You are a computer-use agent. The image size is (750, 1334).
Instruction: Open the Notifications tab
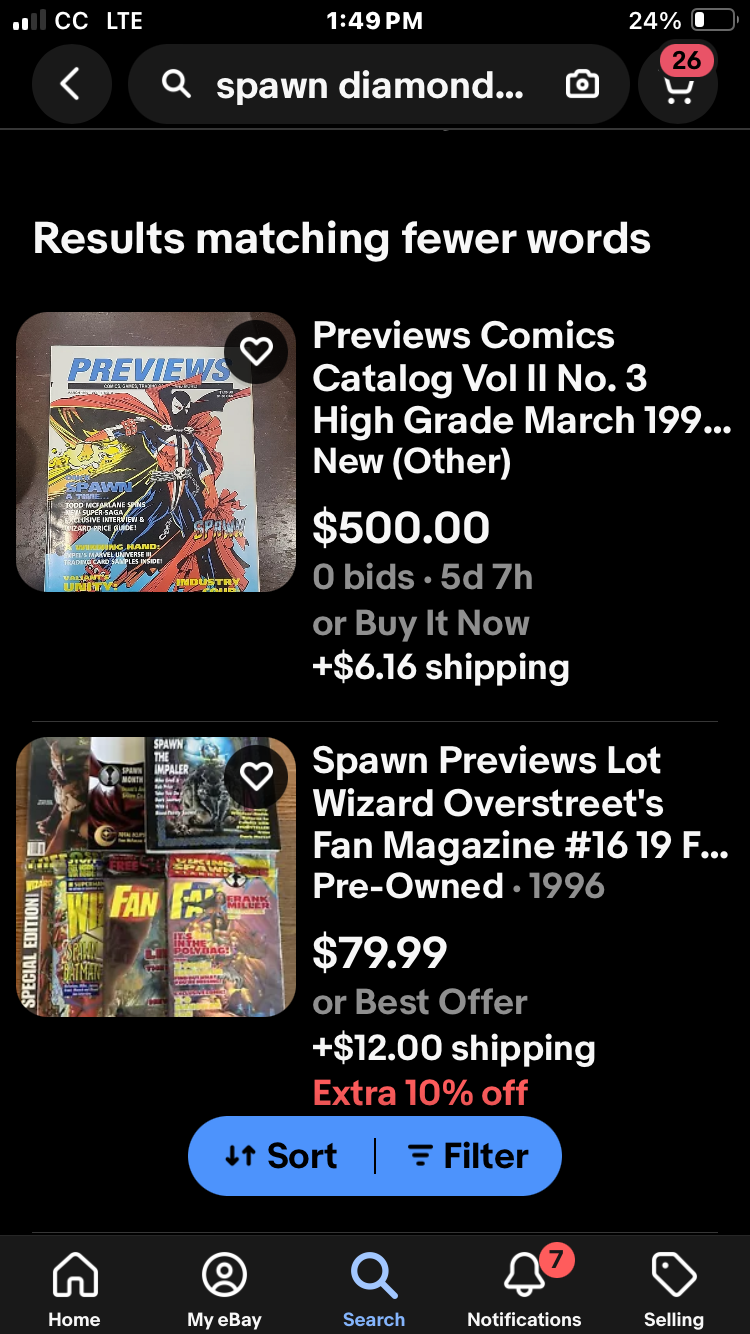pos(524,1288)
